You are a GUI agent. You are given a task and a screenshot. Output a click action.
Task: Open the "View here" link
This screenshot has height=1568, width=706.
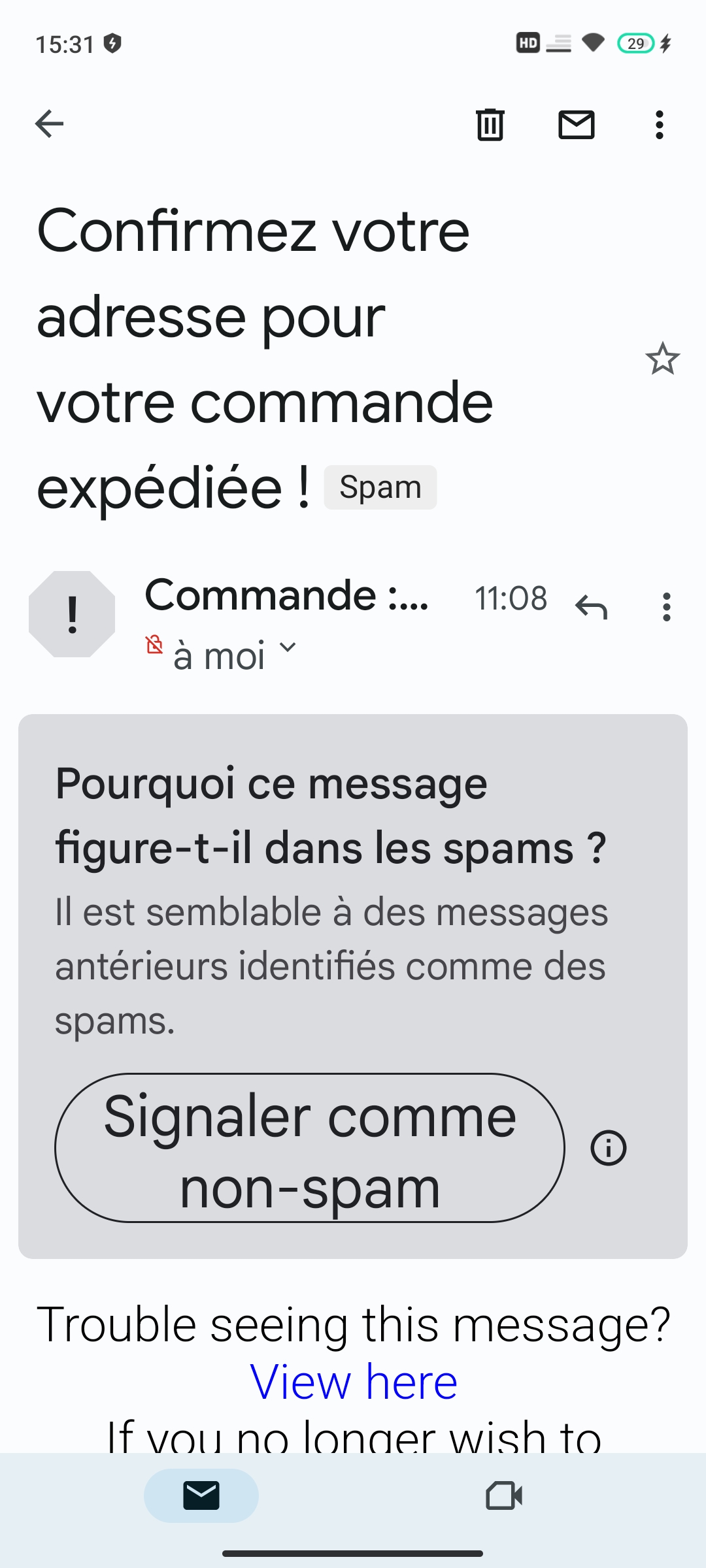coord(354,1382)
